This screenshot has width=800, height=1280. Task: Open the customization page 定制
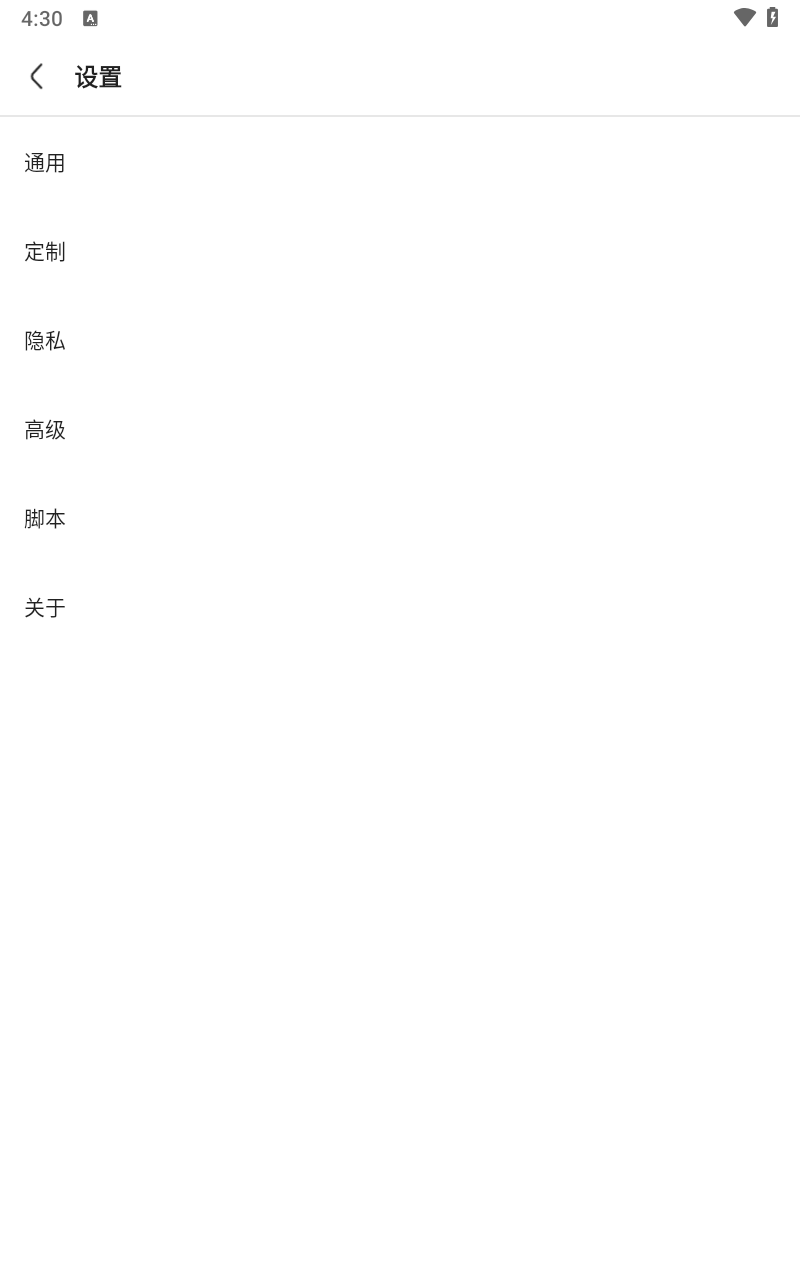[x=44, y=252]
